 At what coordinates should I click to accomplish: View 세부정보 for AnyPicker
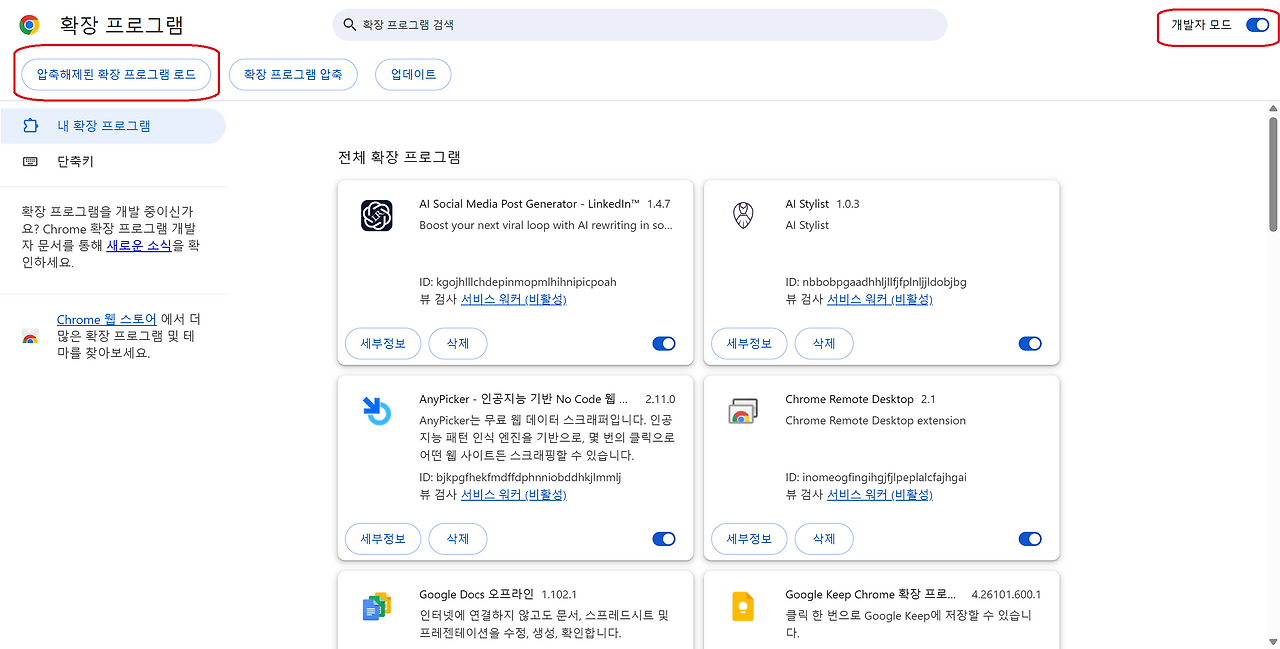click(x=383, y=538)
